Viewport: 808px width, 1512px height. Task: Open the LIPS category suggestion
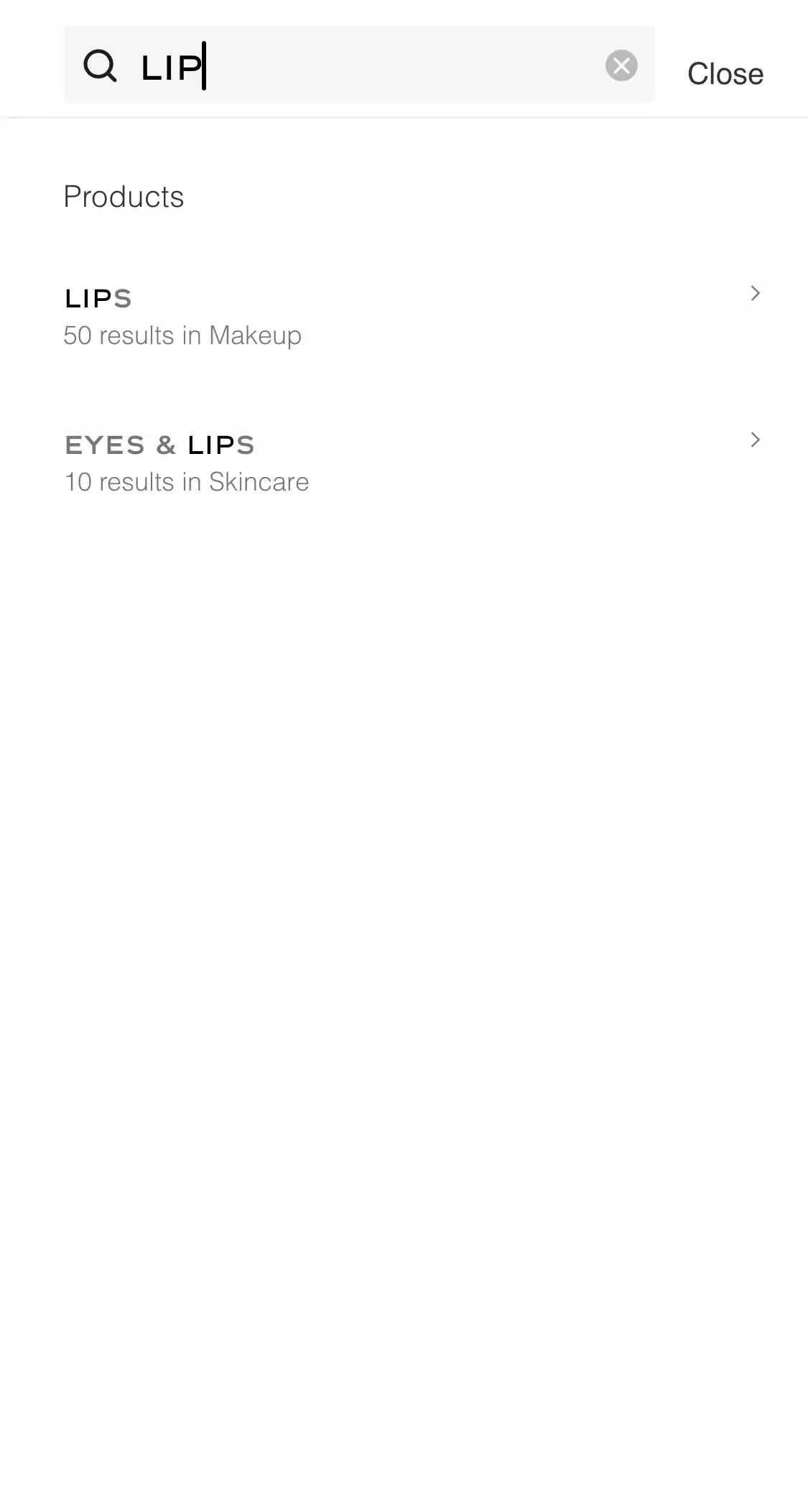click(98, 298)
